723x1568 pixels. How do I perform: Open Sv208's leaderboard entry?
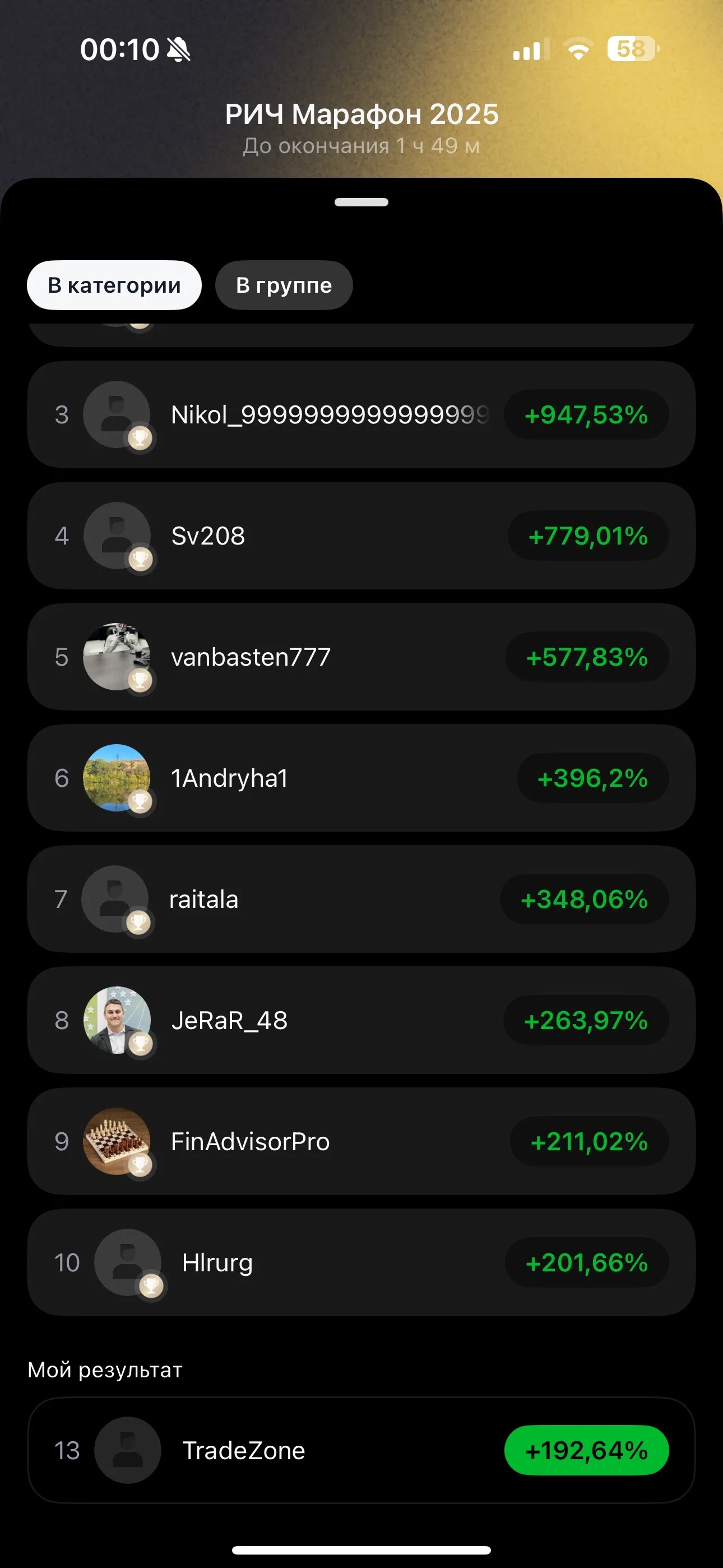(x=361, y=536)
